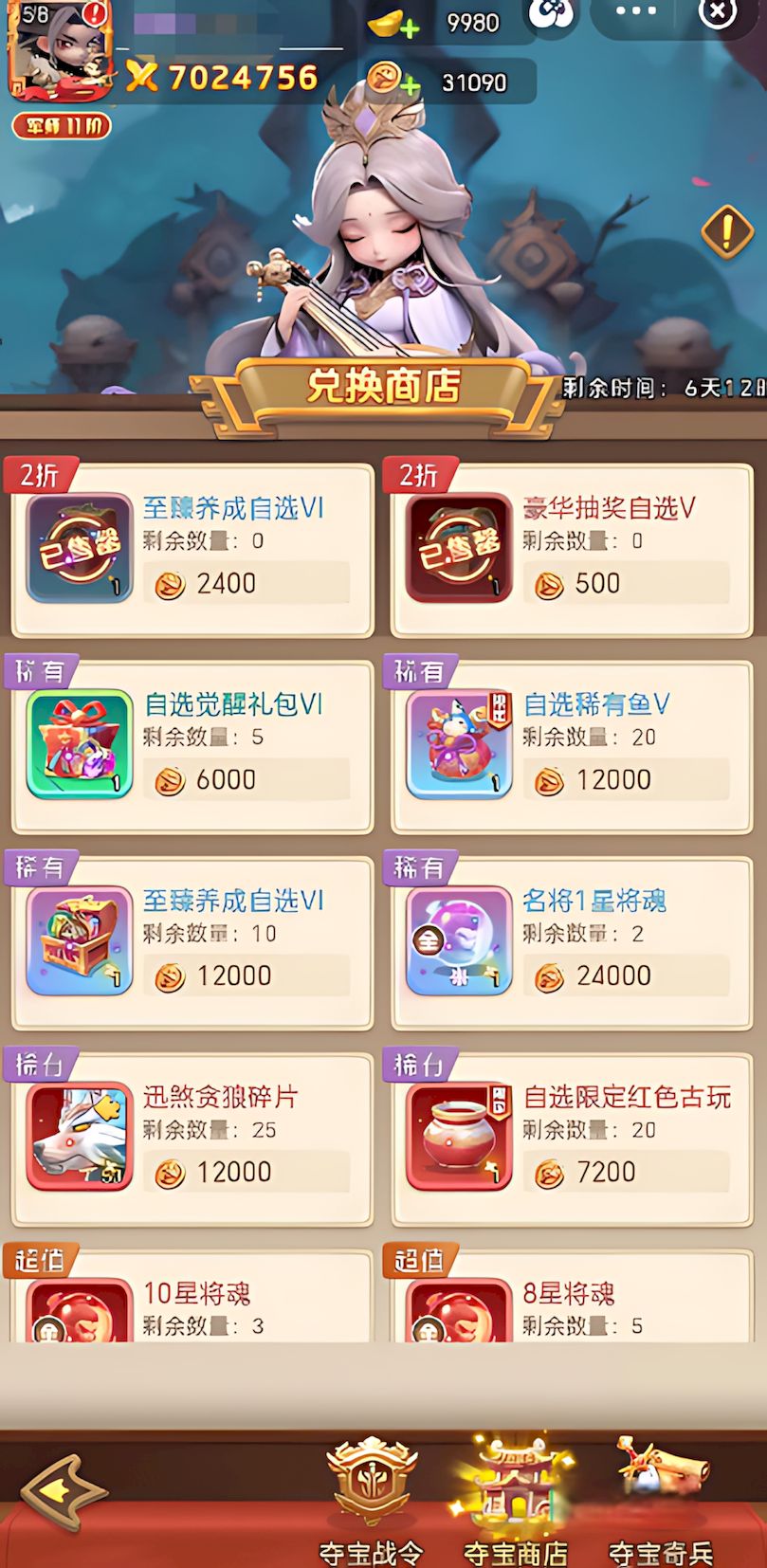Open the player avatar profile
This screenshot has height=1568, width=767.
58,49
